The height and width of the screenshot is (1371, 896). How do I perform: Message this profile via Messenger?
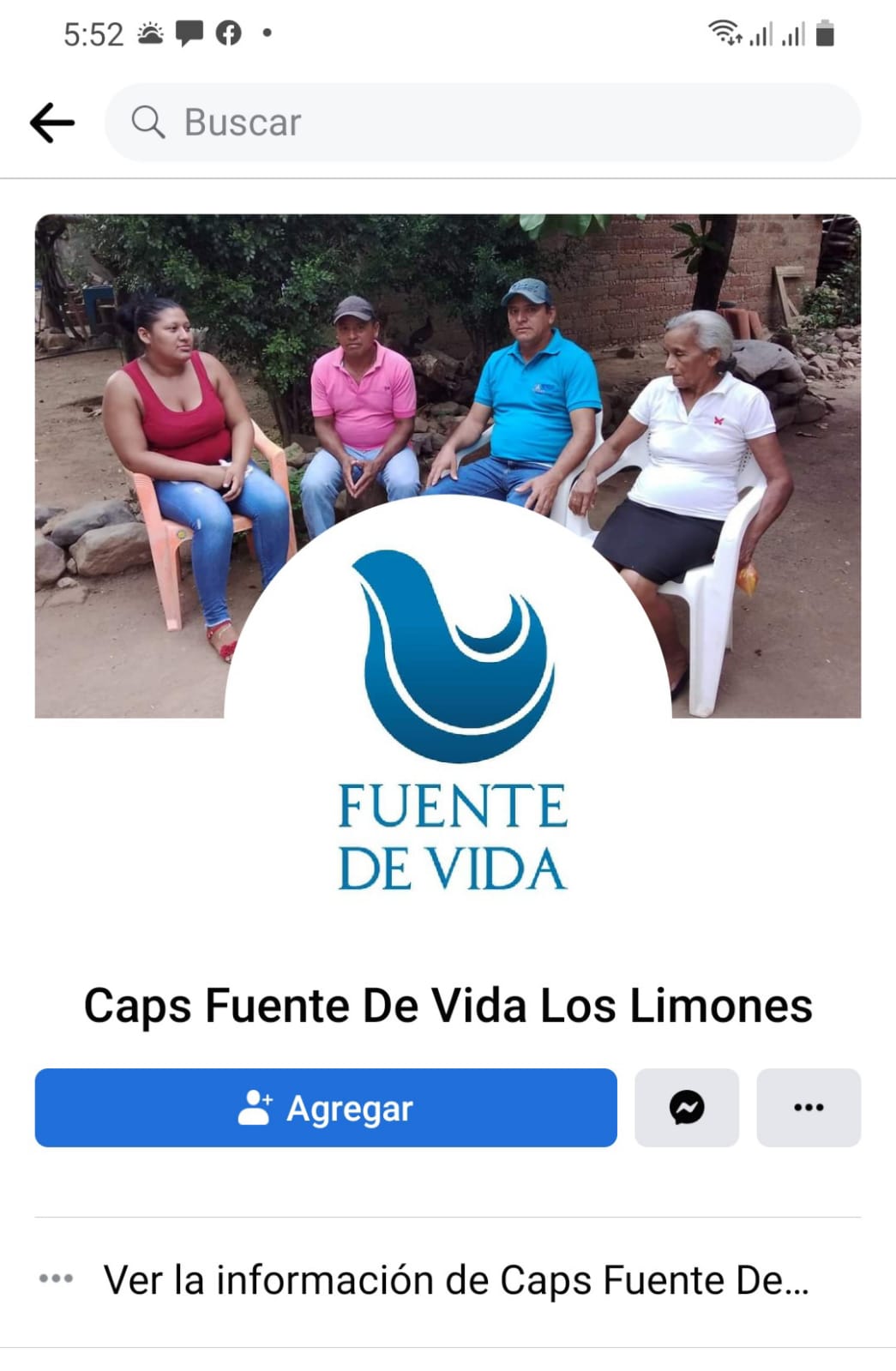click(x=686, y=1108)
